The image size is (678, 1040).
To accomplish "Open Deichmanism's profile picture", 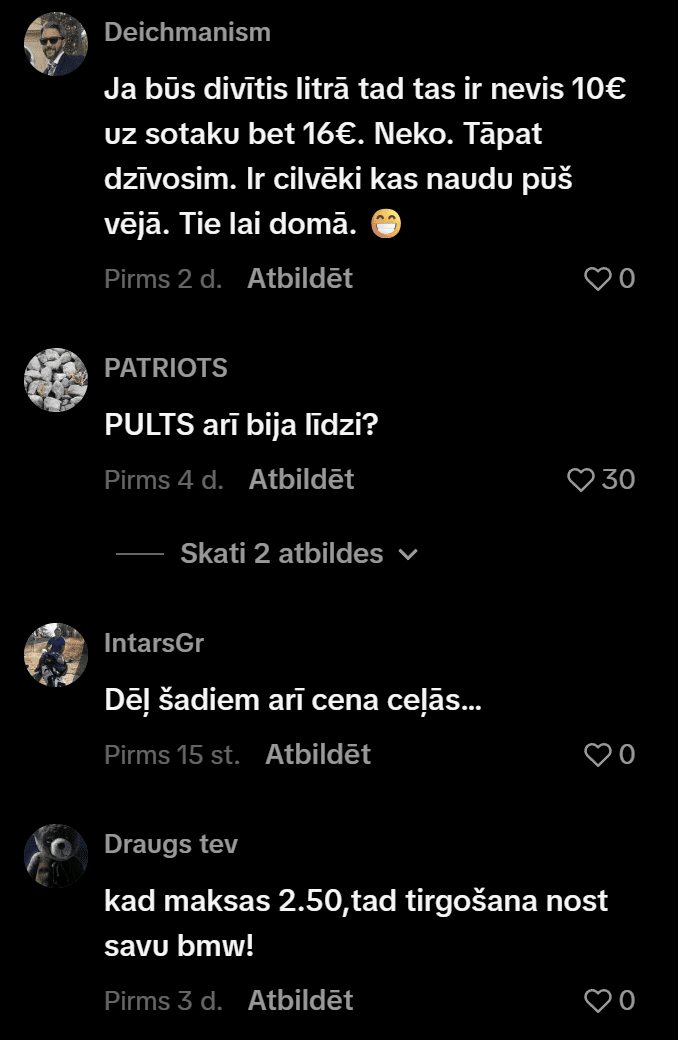I will pyautogui.click(x=56, y=44).
